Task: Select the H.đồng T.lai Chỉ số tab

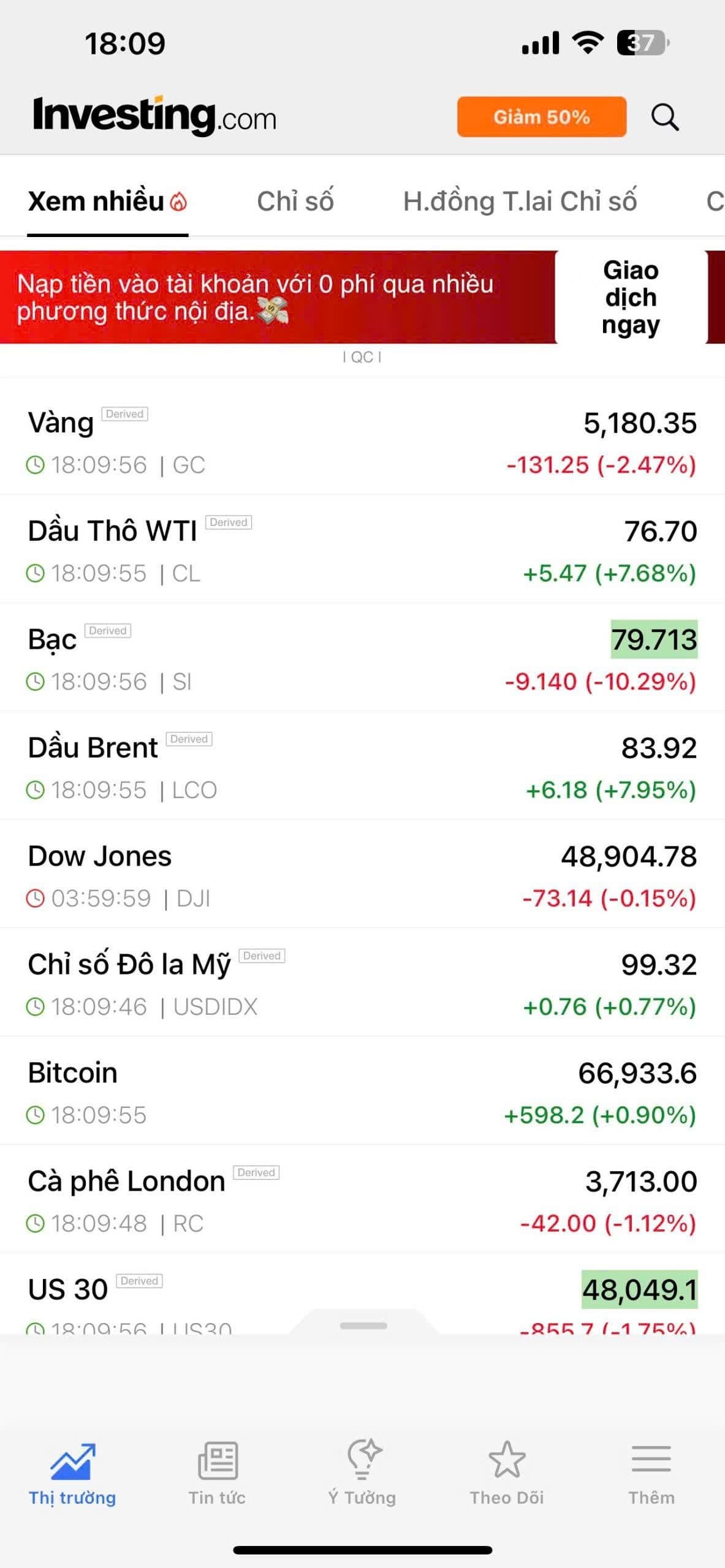Action: 520,202
